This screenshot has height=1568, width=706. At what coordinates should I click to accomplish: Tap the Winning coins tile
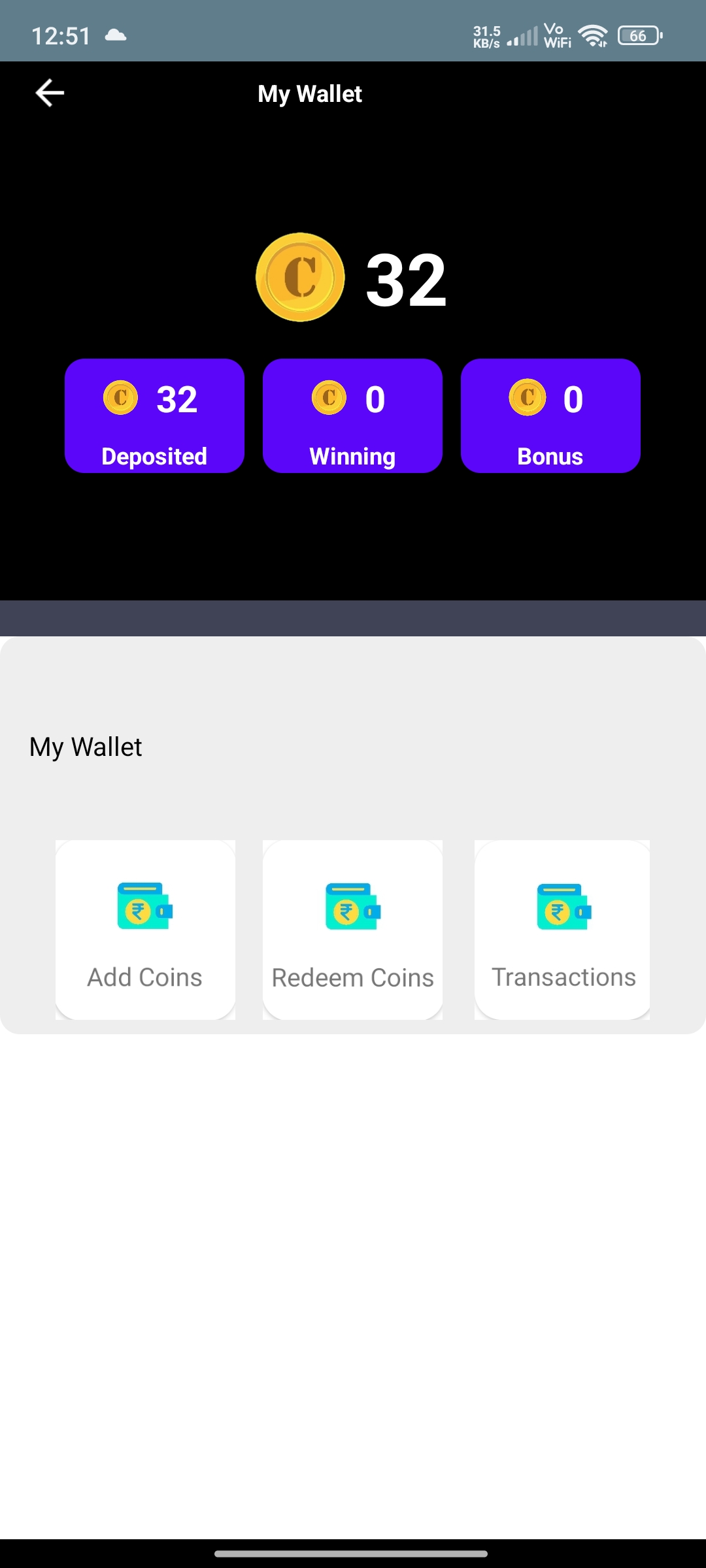352,416
